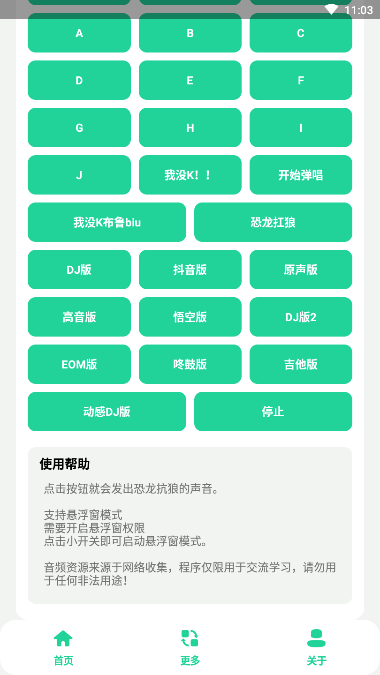Play the 原声版 version
Screen dimensions: 380x675
point(300,269)
